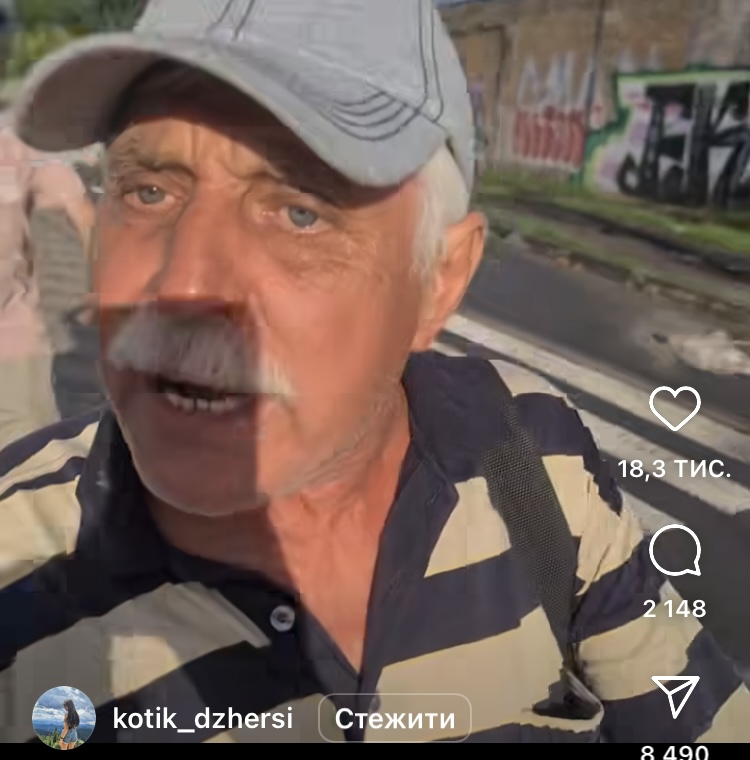
Task: Tap the Стежити follow button
Action: point(394,718)
